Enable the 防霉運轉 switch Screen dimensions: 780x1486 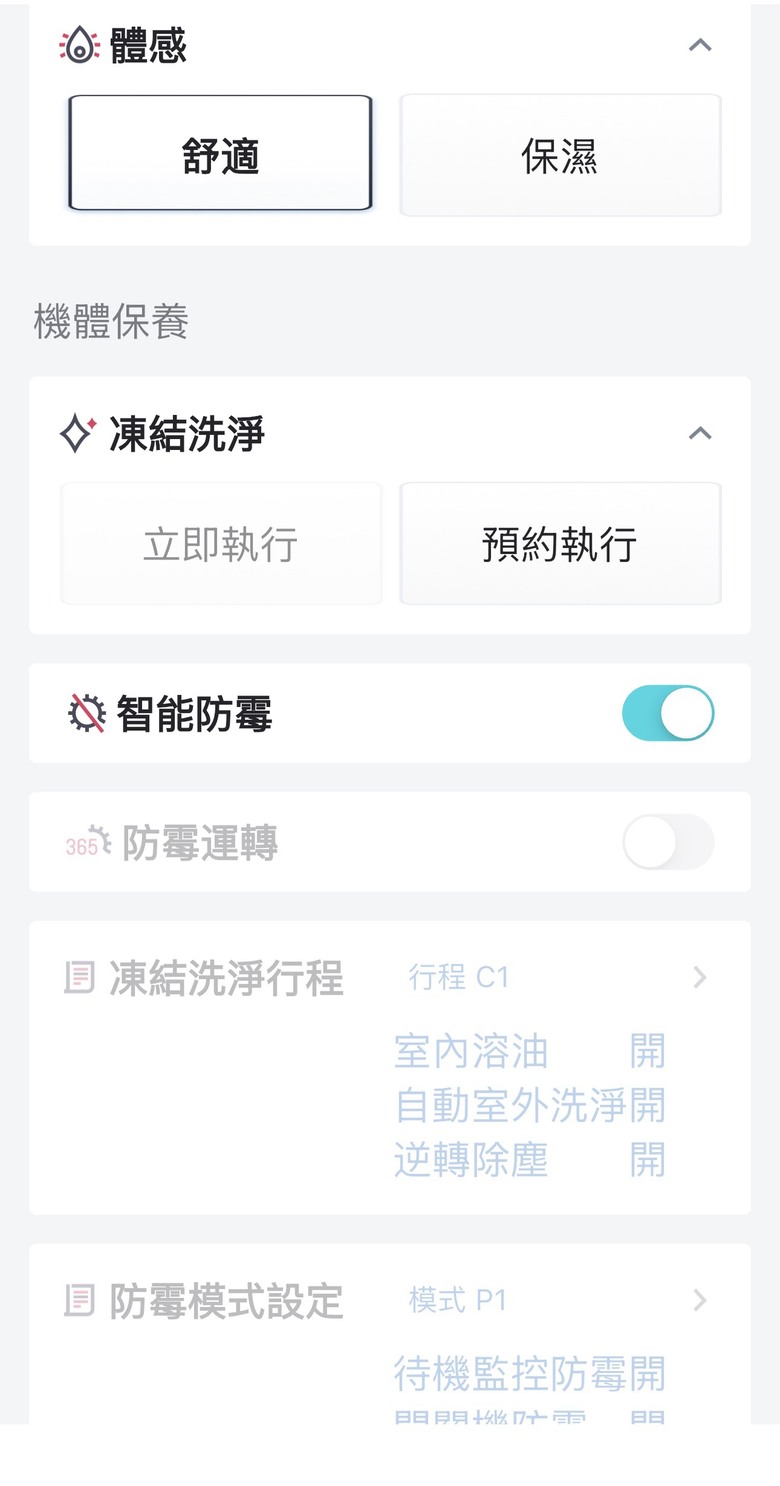[668, 842]
